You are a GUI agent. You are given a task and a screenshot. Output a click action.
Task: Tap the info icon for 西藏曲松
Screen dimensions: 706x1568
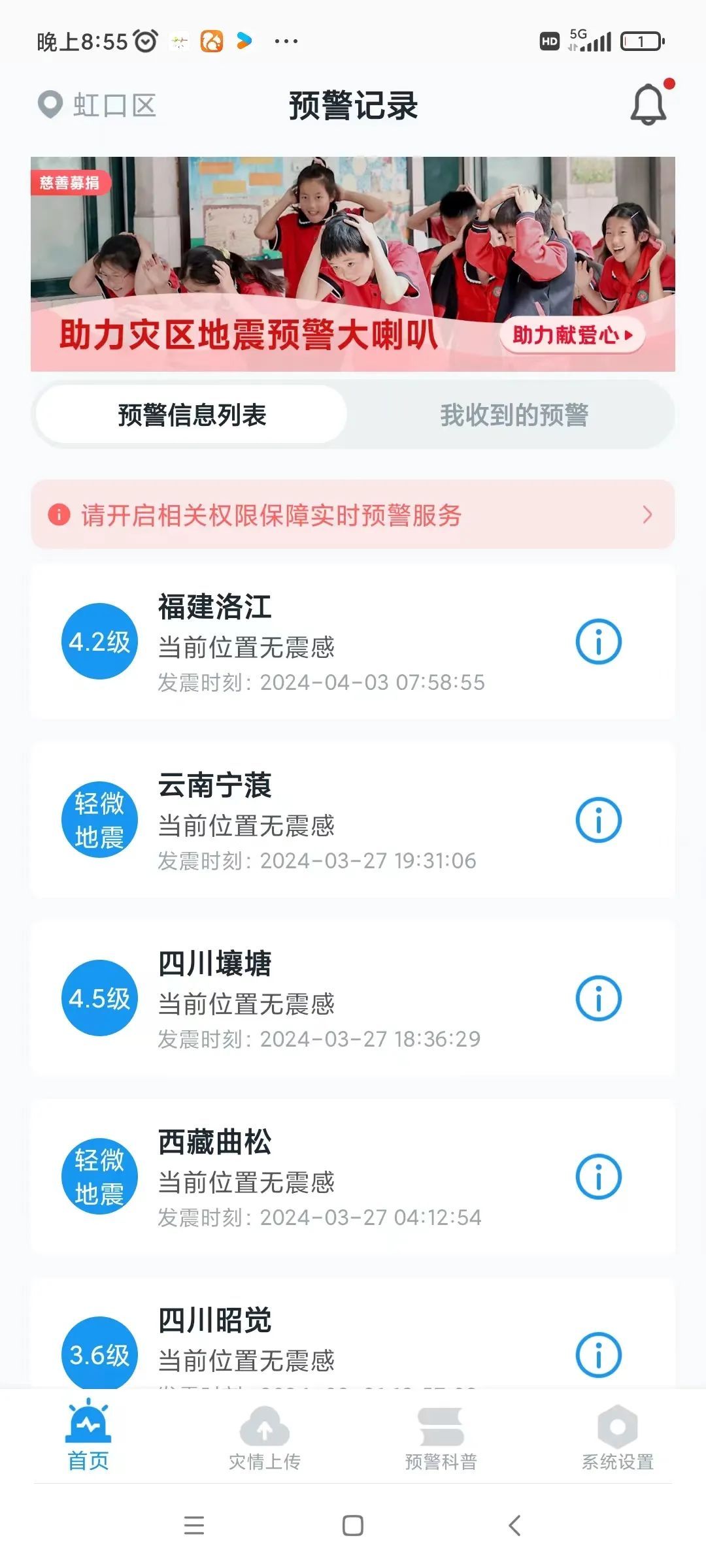tap(598, 1177)
